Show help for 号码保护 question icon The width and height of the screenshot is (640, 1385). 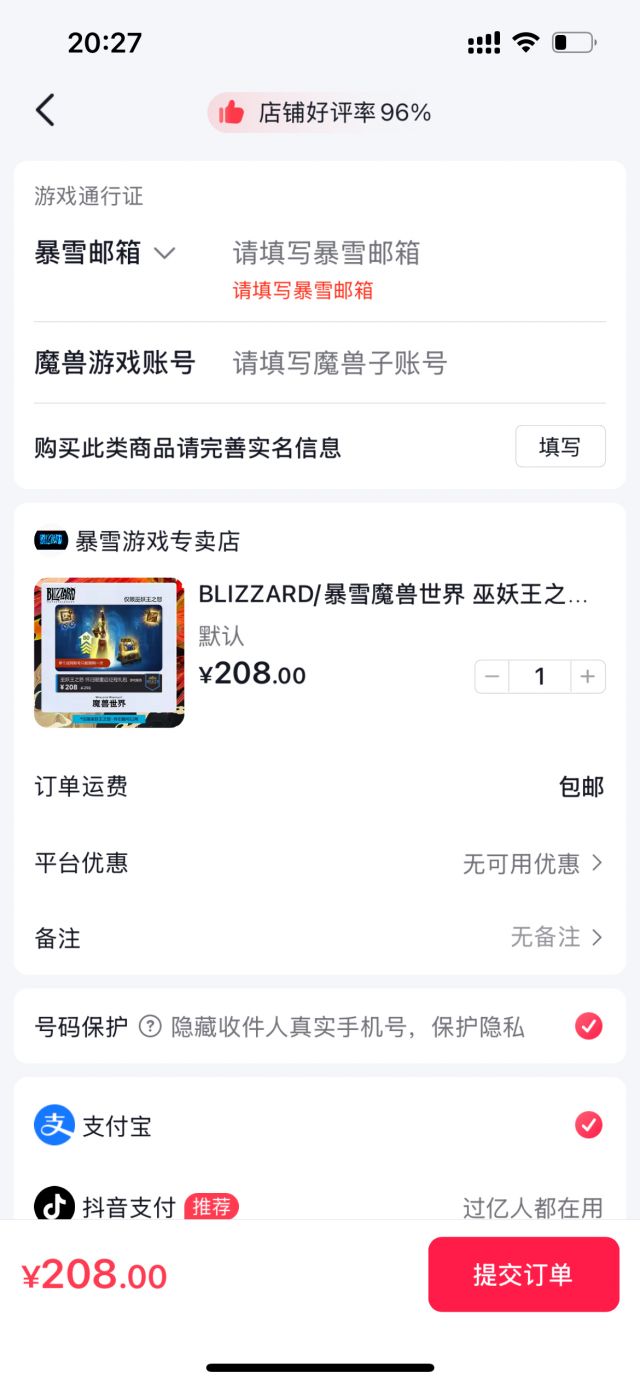pyautogui.click(x=150, y=1026)
